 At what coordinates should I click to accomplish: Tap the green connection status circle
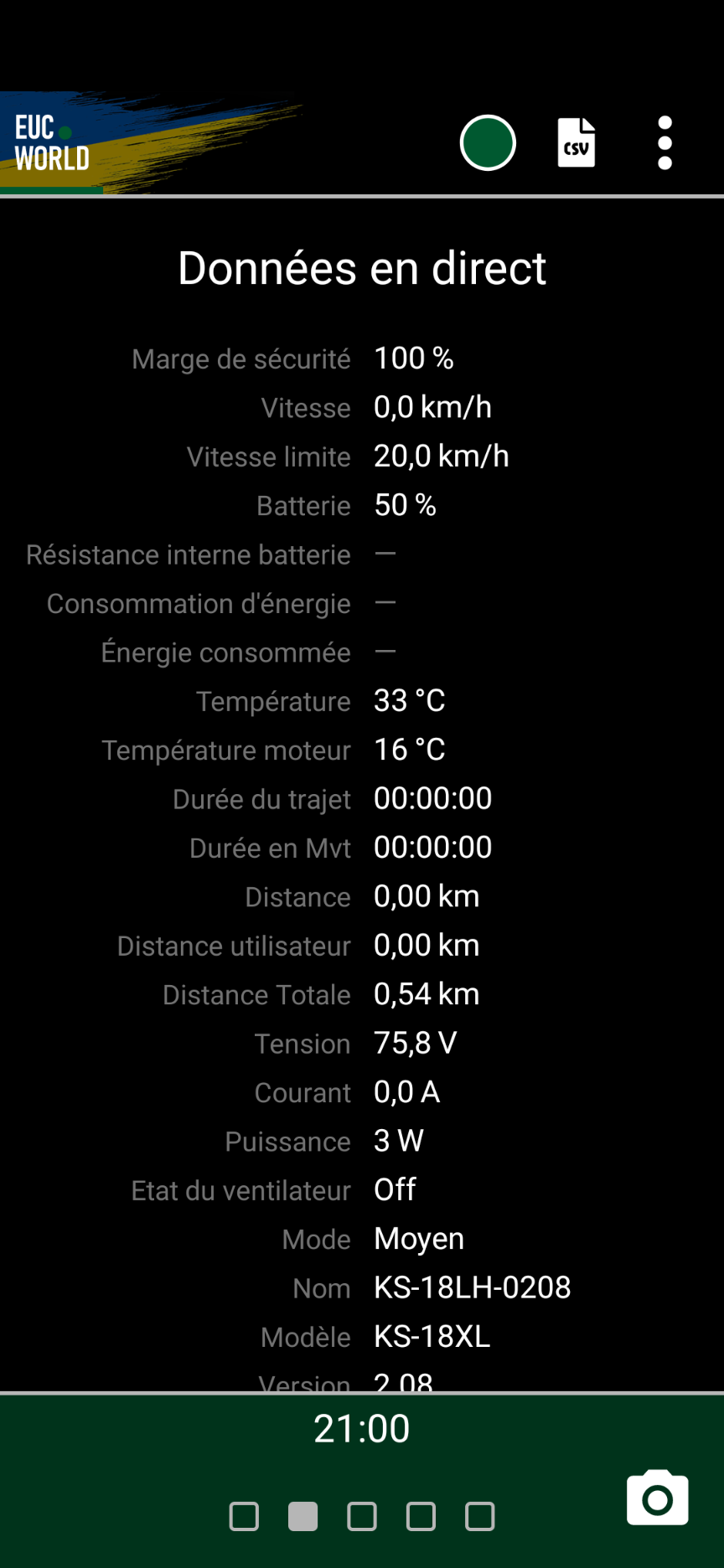coord(488,142)
